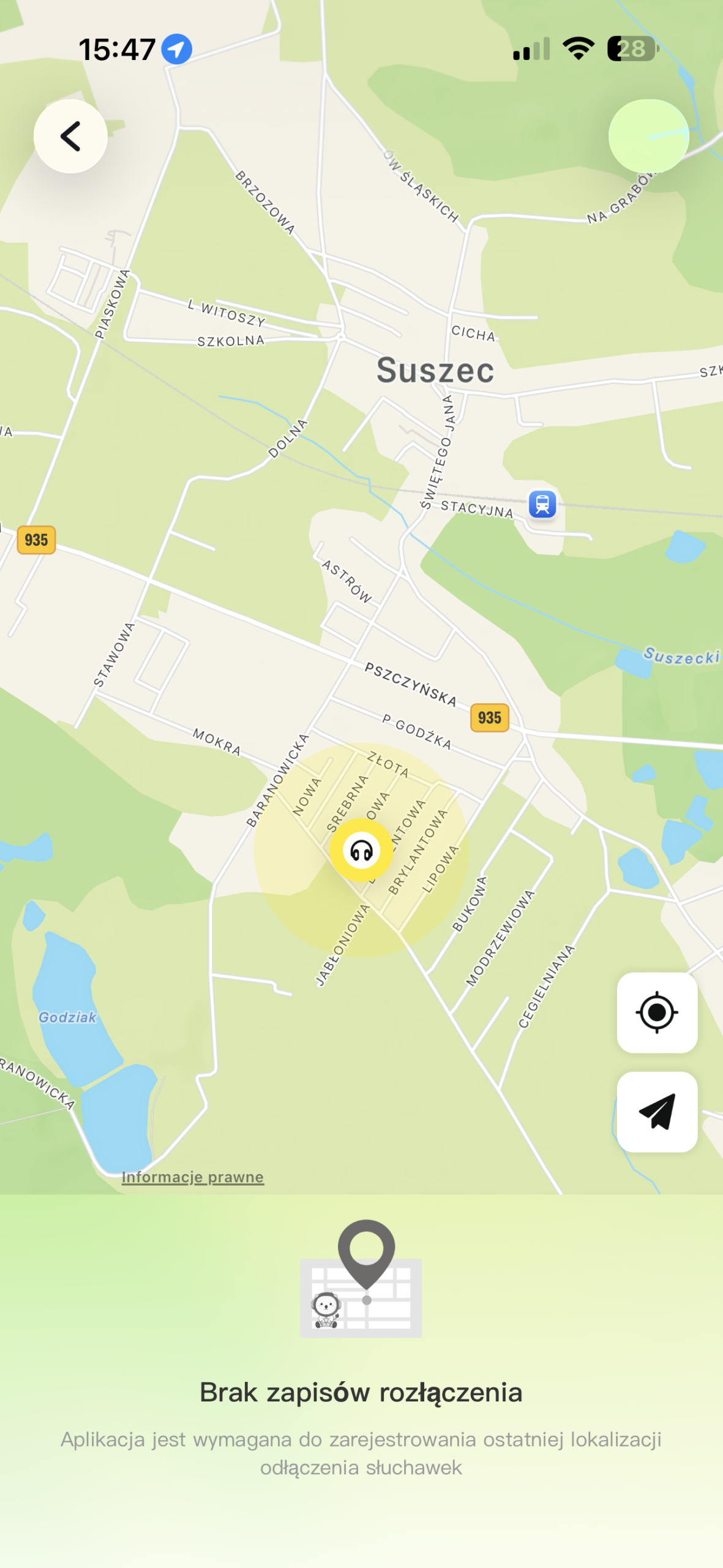723x1568 pixels.
Task: Open navigation with the paper plane button
Action: (x=657, y=1112)
